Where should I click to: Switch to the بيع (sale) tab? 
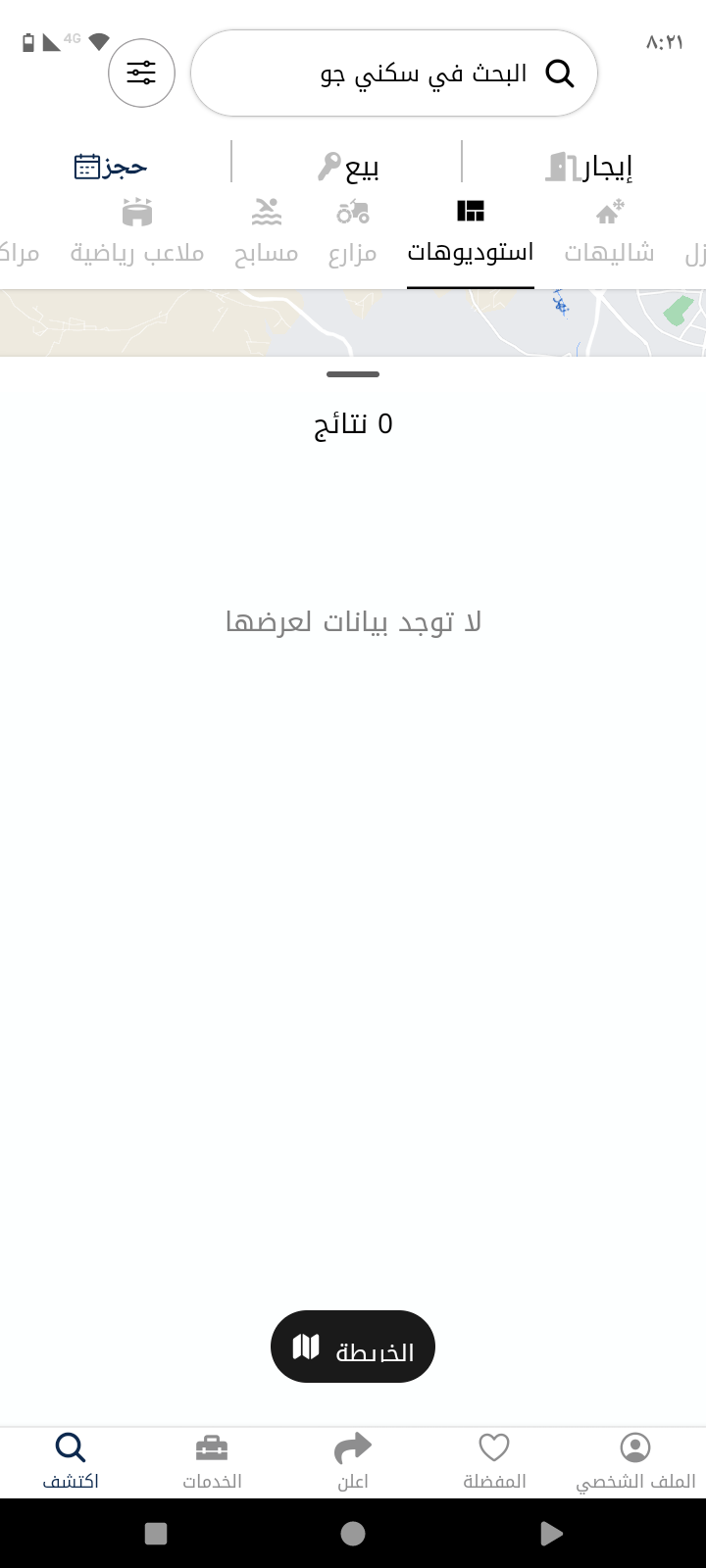(348, 167)
